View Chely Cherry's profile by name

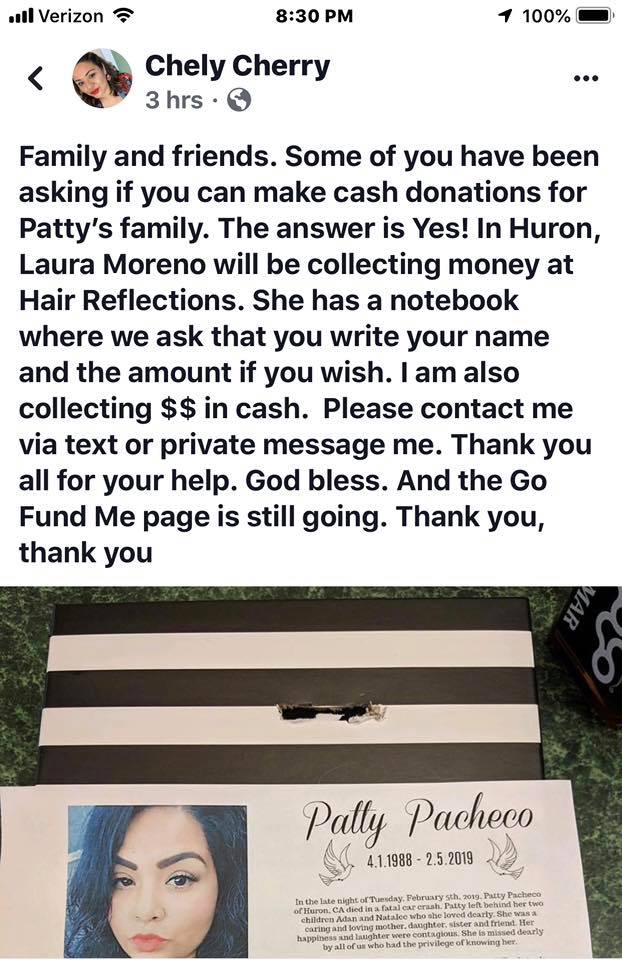[237, 66]
